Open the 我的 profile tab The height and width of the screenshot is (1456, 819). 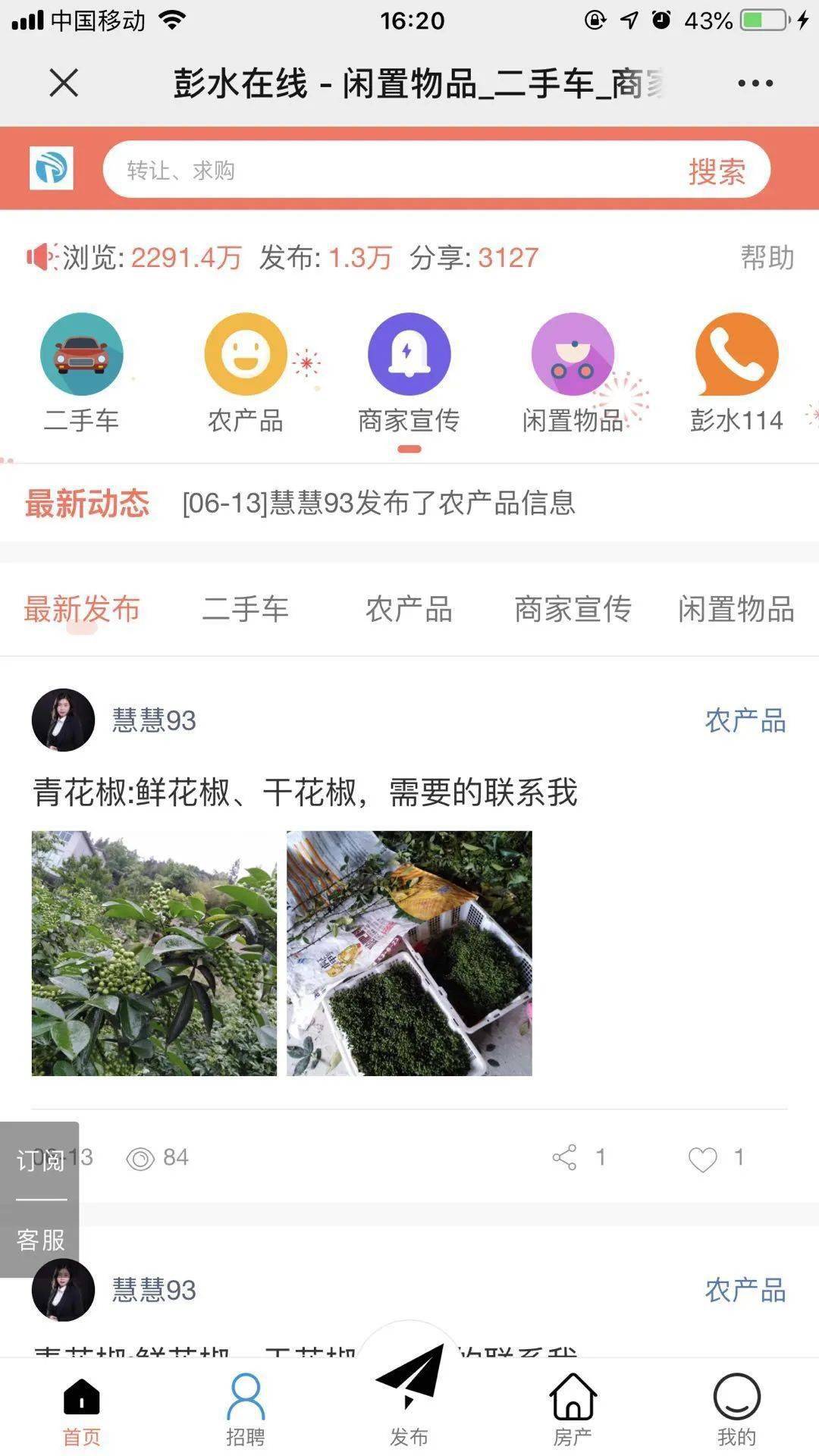736,1410
